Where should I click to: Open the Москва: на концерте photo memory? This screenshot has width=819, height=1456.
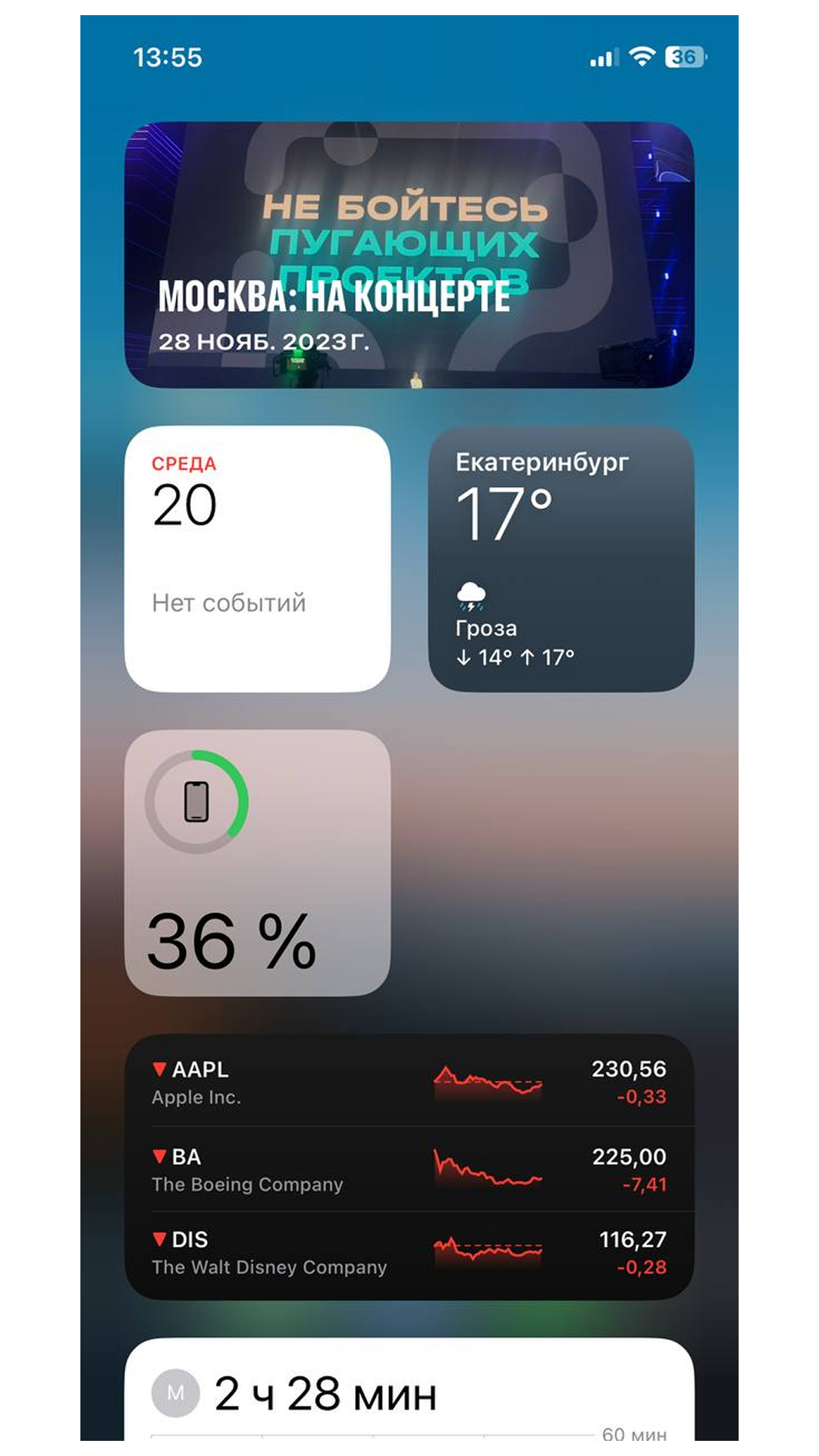pos(409,255)
